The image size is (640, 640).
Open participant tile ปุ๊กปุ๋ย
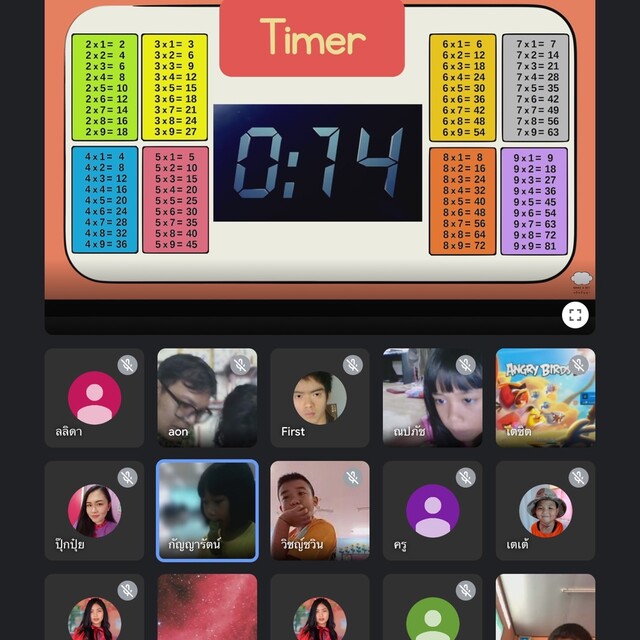[94, 510]
